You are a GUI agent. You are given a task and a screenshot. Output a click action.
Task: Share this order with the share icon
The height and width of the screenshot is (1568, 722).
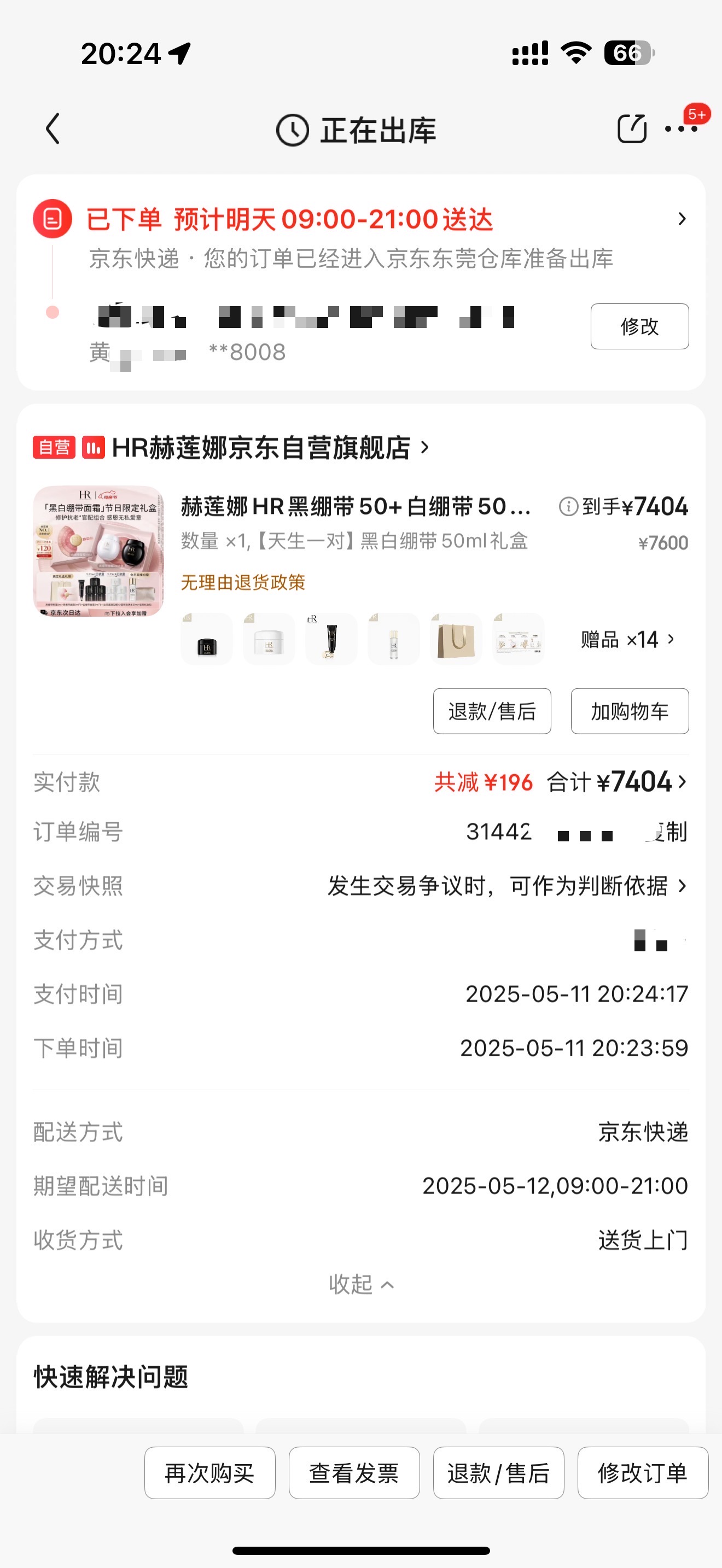pyautogui.click(x=632, y=128)
